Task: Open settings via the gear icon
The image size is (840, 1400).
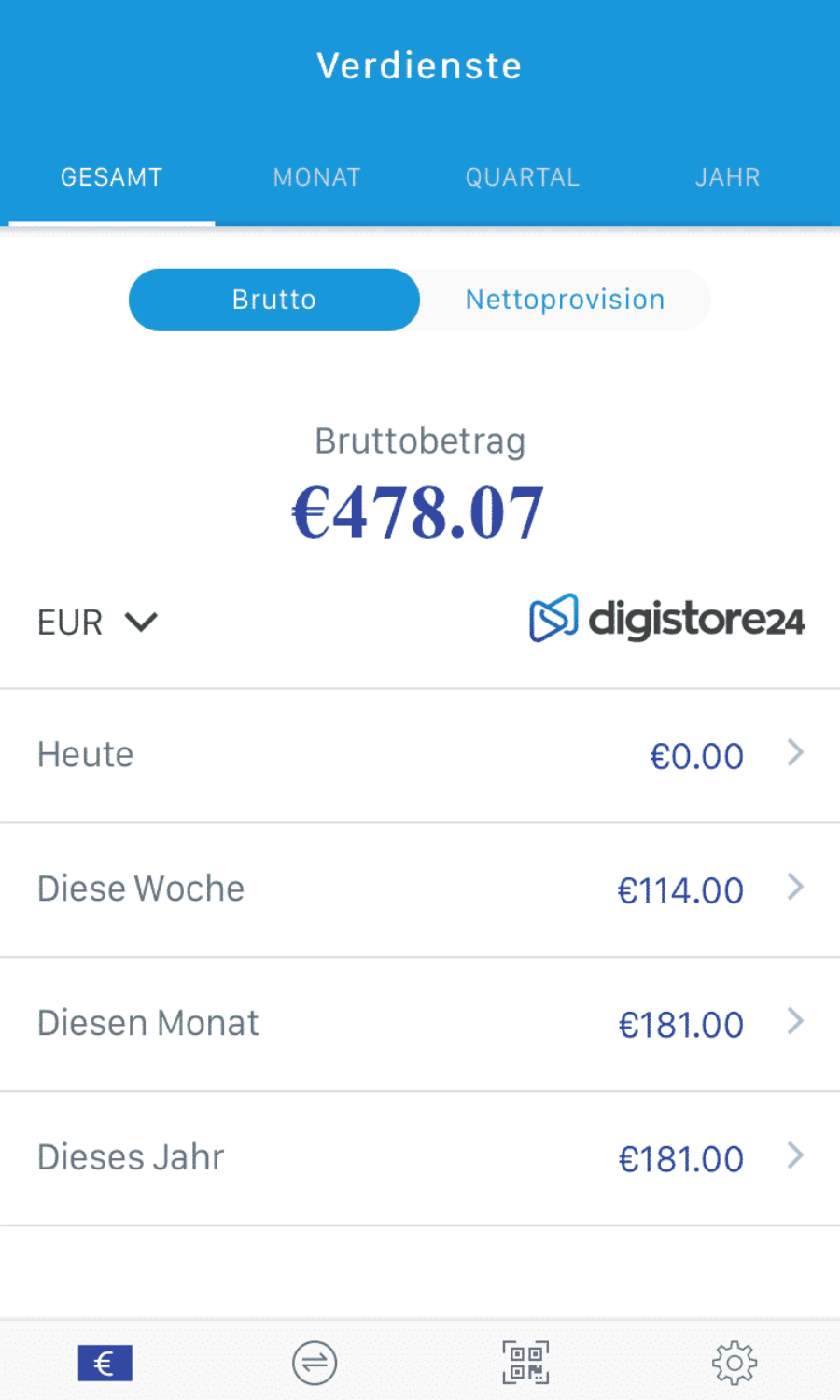Action: point(735,1364)
